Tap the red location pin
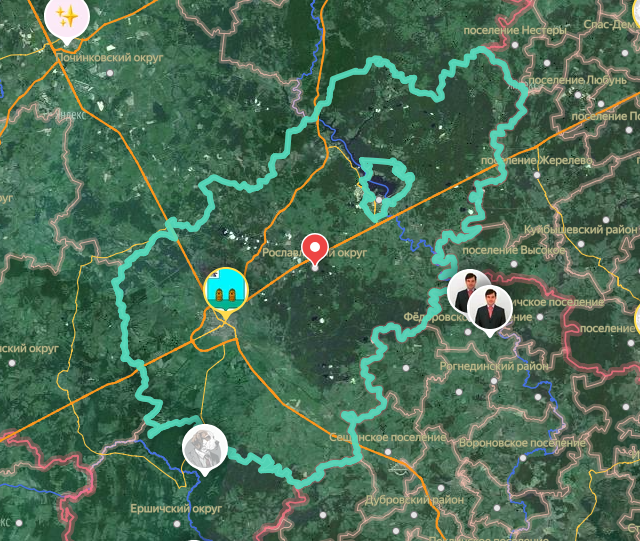Viewport: 640px width, 541px height. pyautogui.click(x=315, y=247)
